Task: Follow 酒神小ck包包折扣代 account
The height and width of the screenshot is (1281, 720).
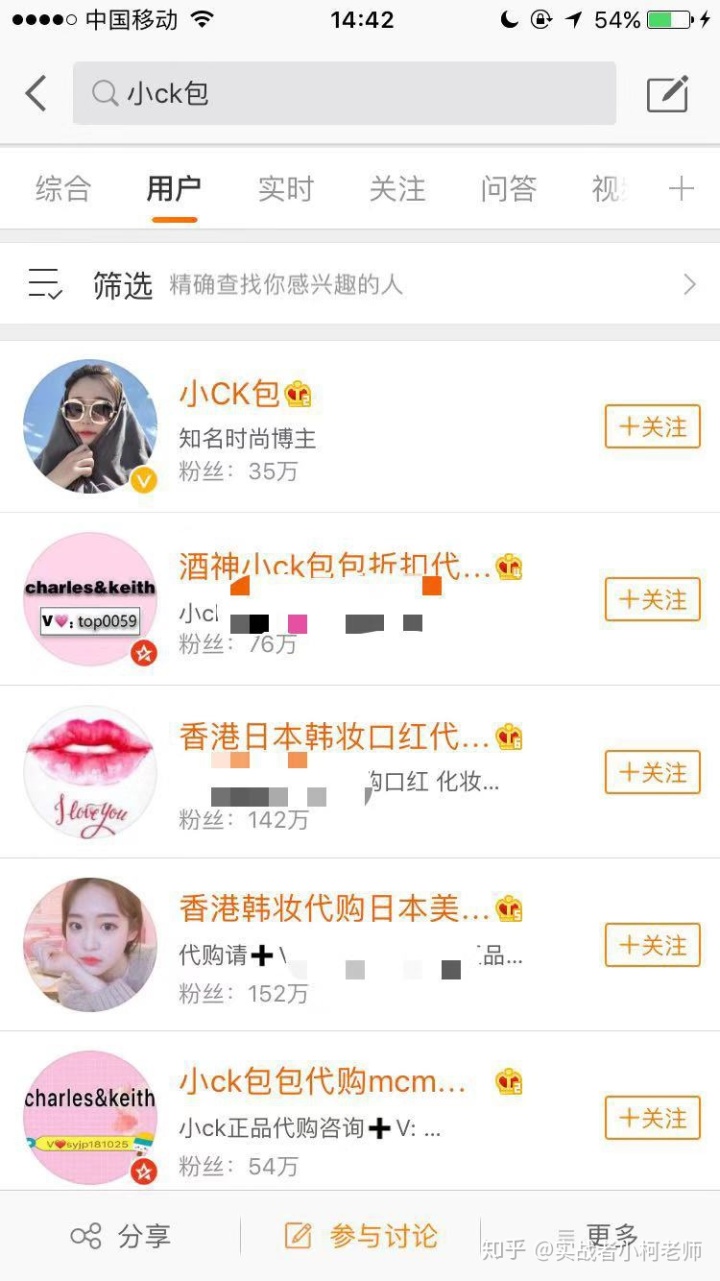Action: coord(652,600)
